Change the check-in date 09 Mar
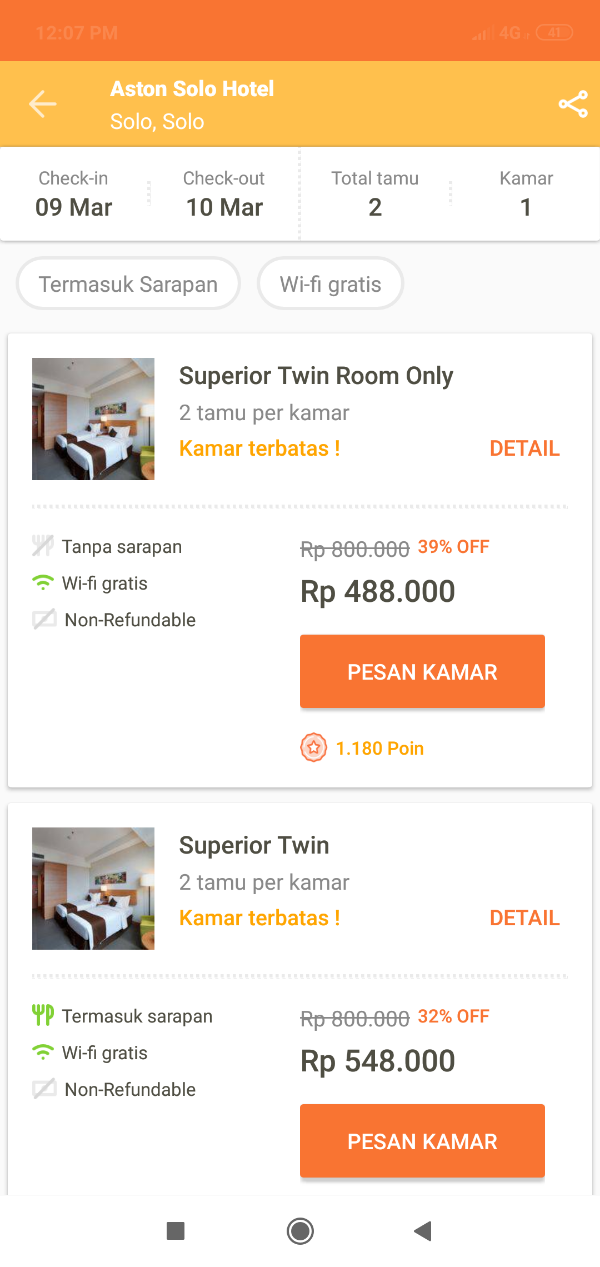This screenshot has height=1267, width=600. click(x=74, y=194)
